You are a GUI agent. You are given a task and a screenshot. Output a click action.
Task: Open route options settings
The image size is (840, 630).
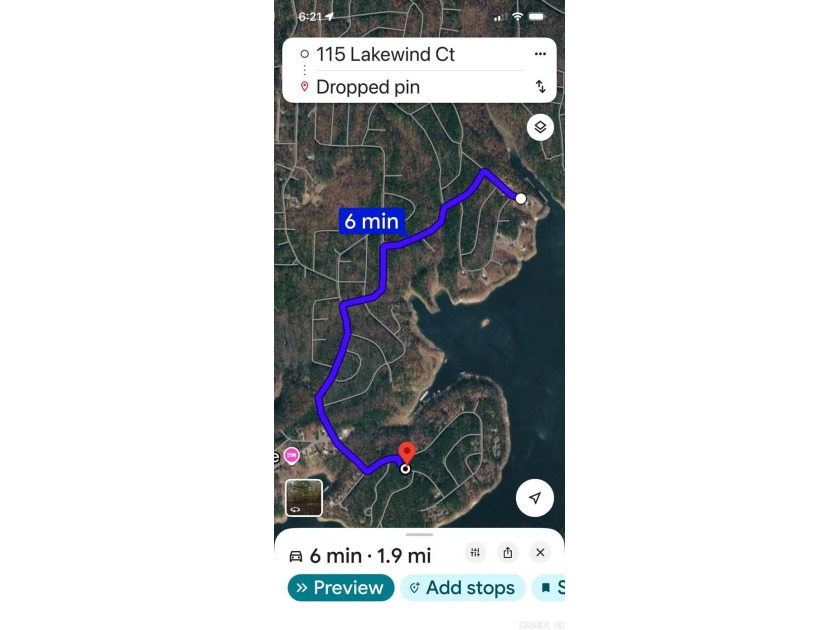tap(476, 553)
